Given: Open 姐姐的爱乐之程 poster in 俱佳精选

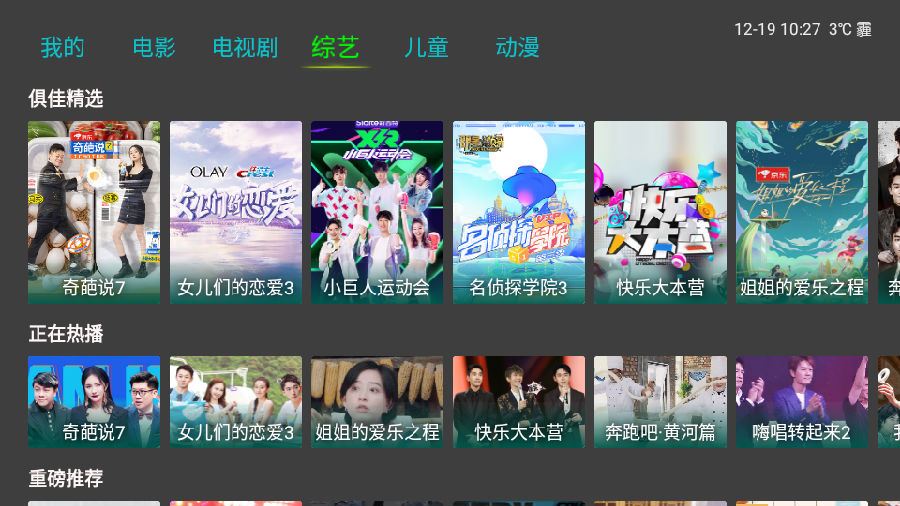Looking at the screenshot, I should tap(802, 212).
